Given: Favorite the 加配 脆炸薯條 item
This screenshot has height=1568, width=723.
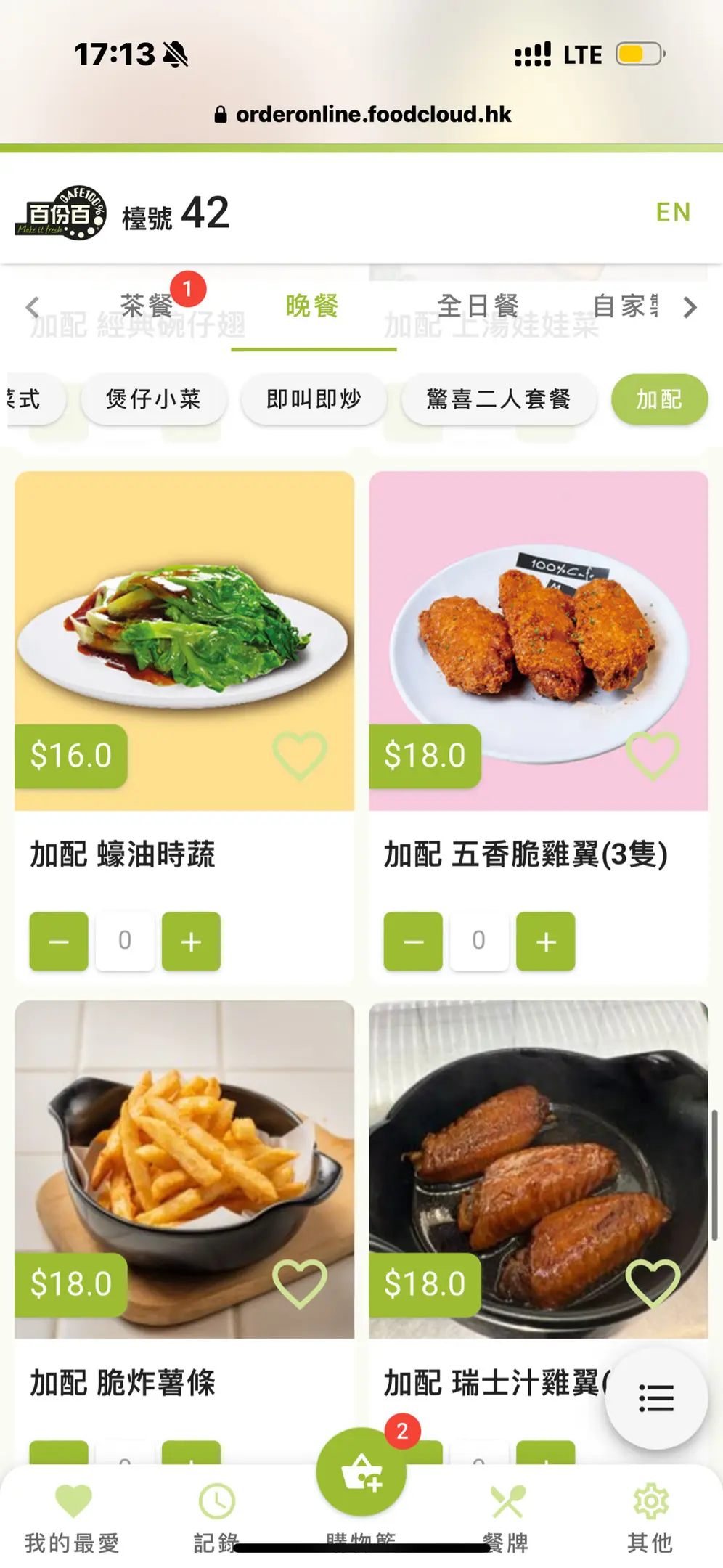Looking at the screenshot, I should pyautogui.click(x=299, y=1283).
